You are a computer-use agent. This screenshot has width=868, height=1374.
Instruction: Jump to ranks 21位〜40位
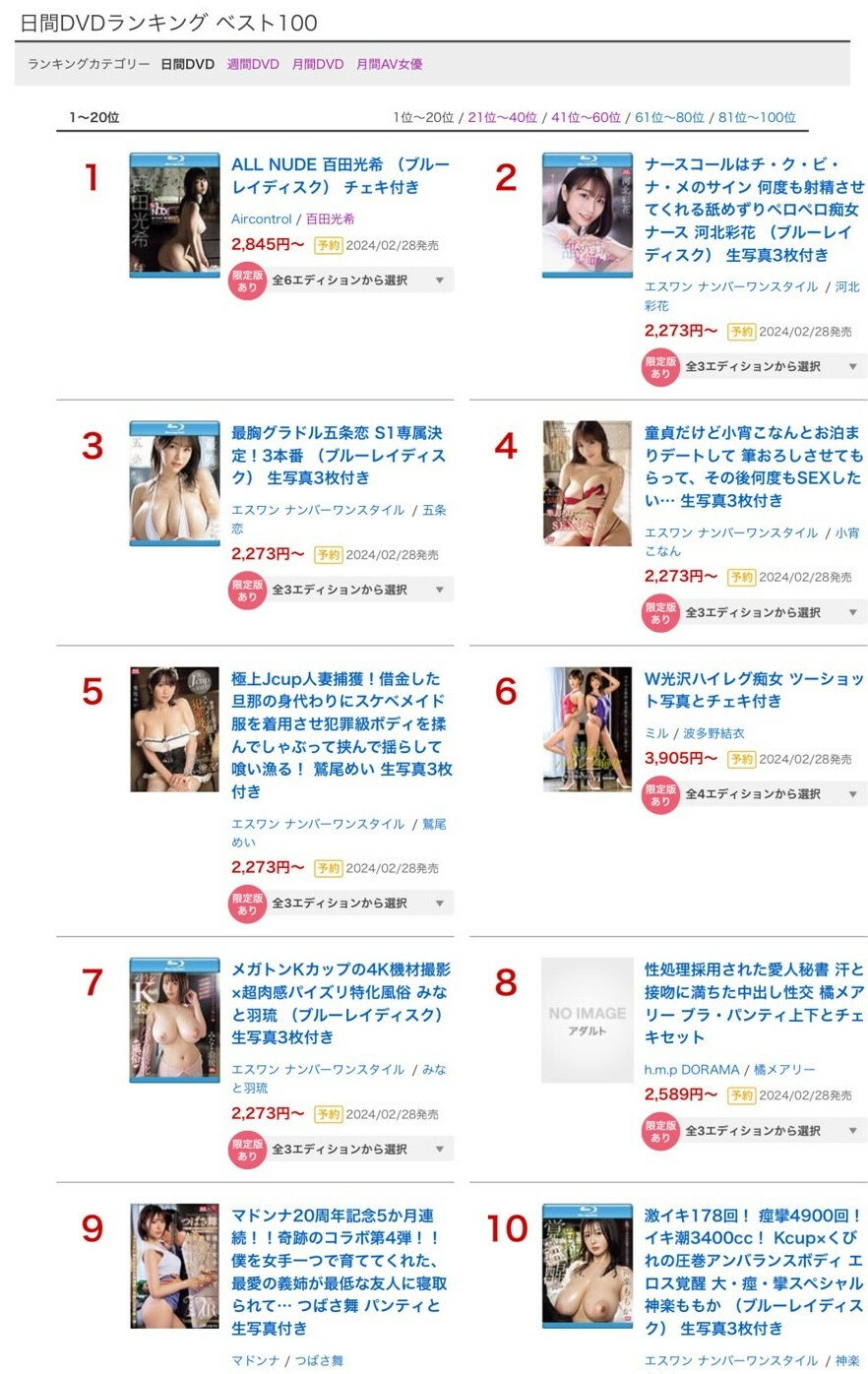click(502, 117)
